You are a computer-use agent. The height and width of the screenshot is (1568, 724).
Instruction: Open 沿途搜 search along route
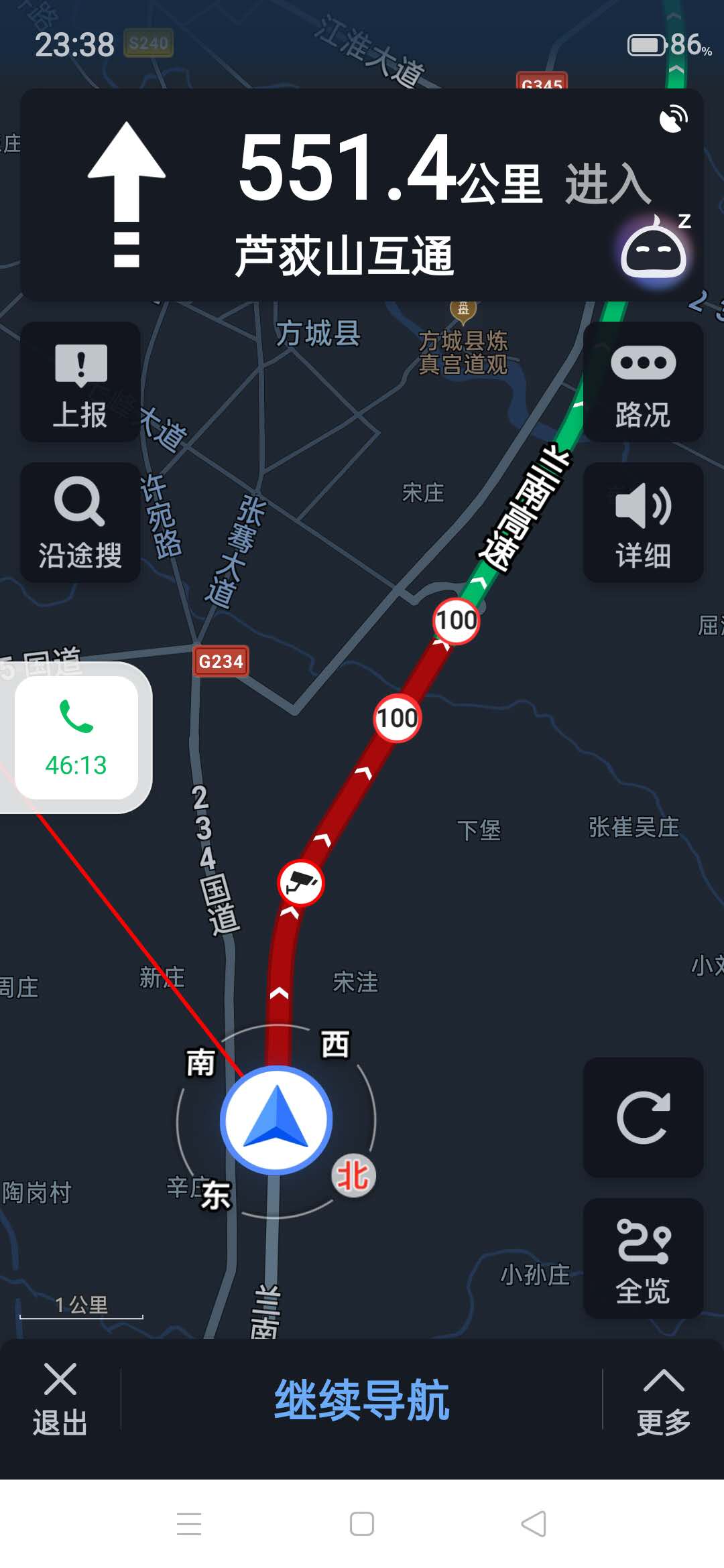point(80,523)
